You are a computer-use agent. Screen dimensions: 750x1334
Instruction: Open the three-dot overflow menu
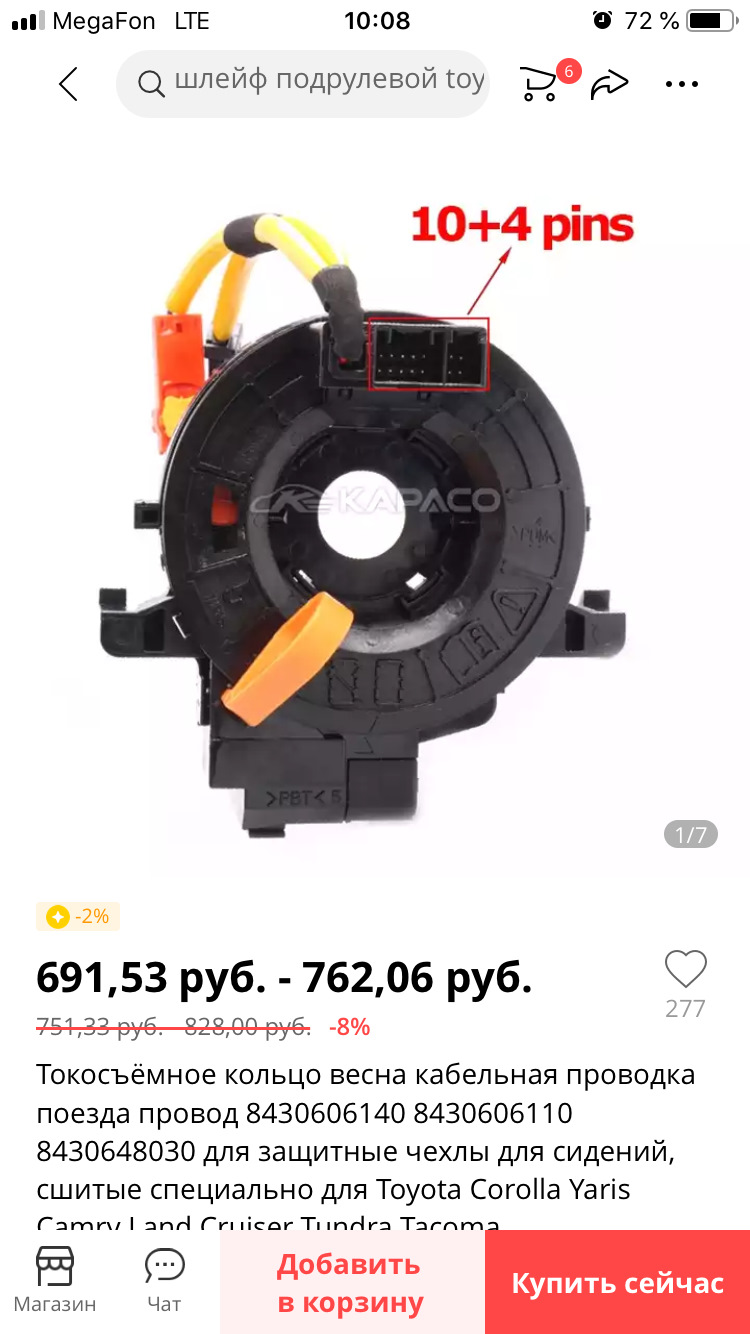pyautogui.click(x=682, y=85)
